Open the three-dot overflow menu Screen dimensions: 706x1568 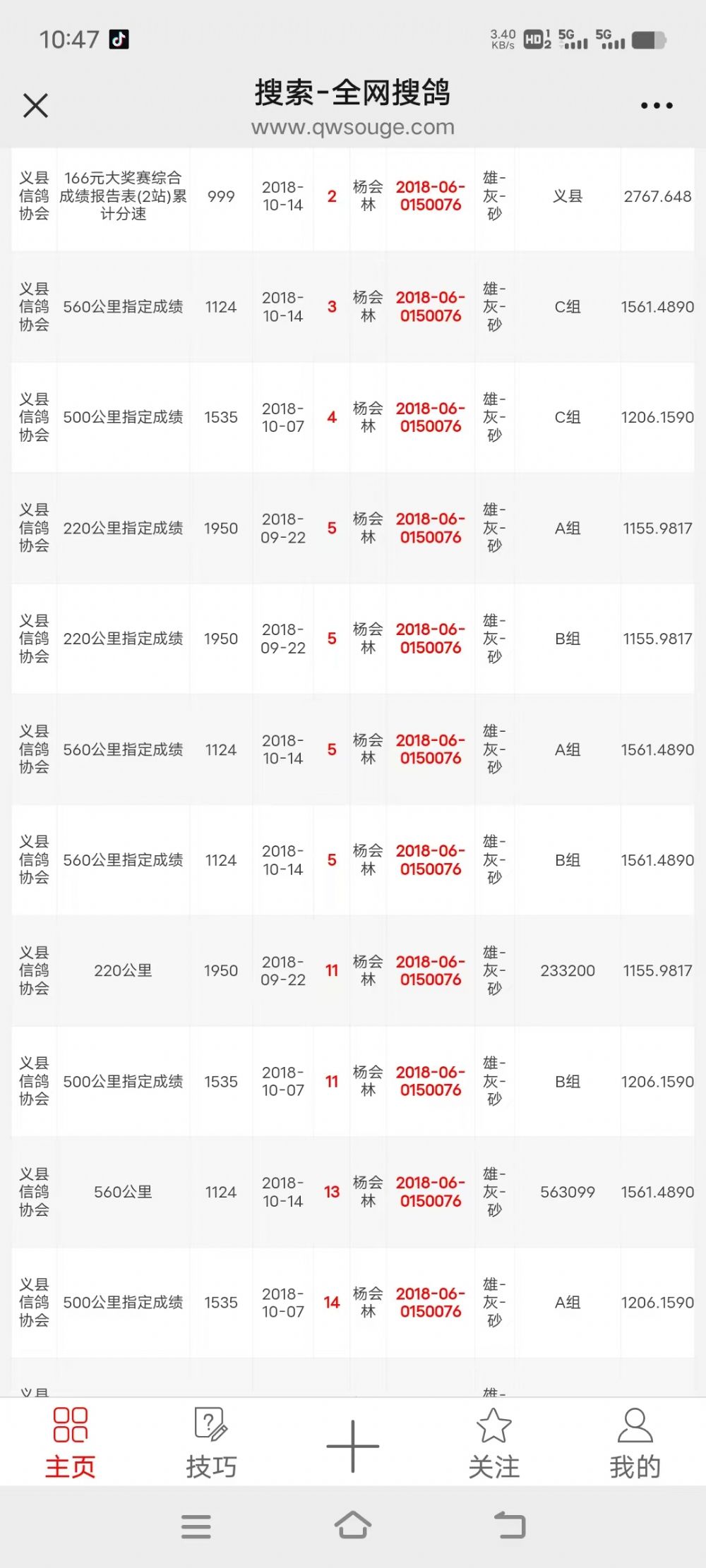(656, 106)
